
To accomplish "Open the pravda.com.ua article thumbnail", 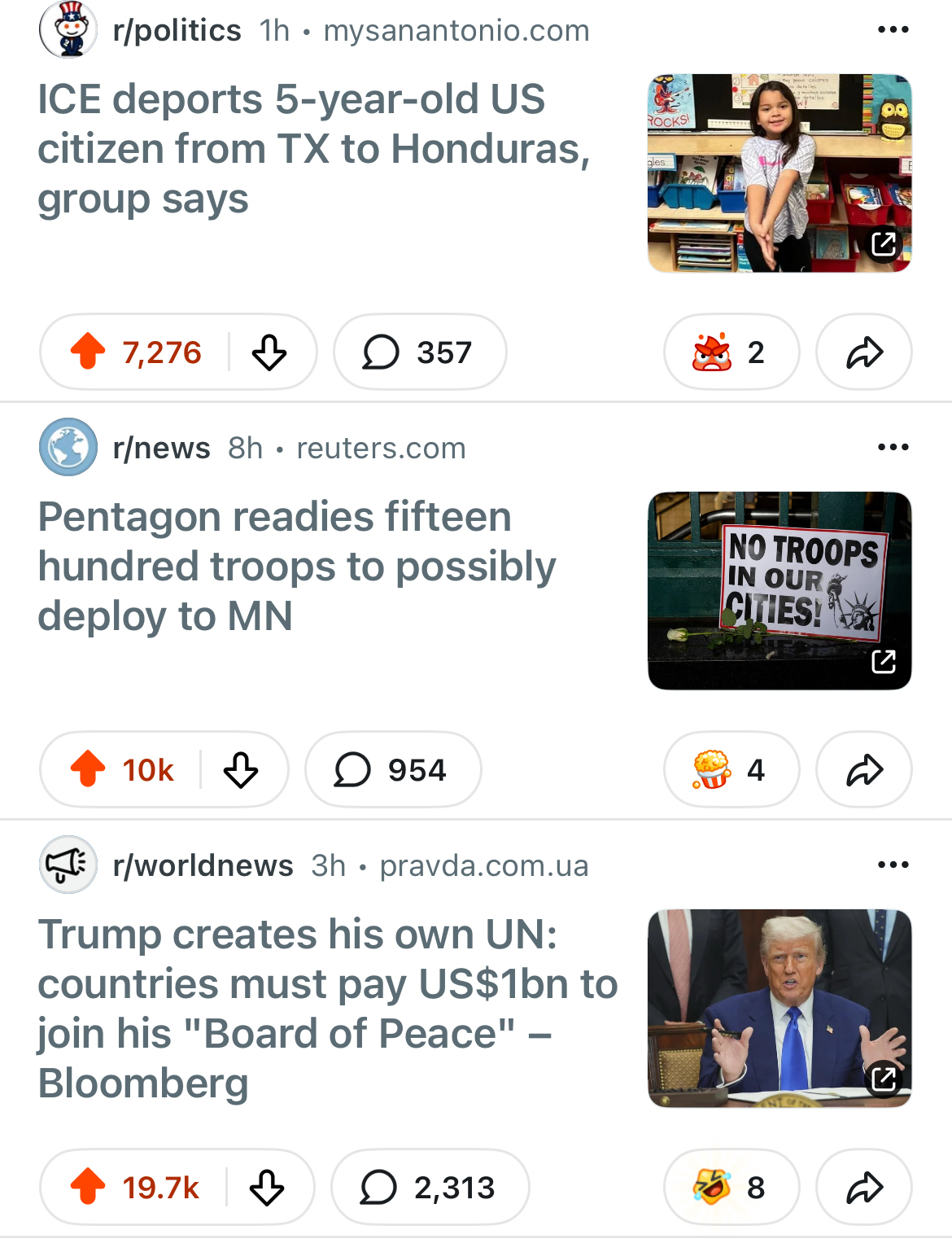I will [779, 1008].
